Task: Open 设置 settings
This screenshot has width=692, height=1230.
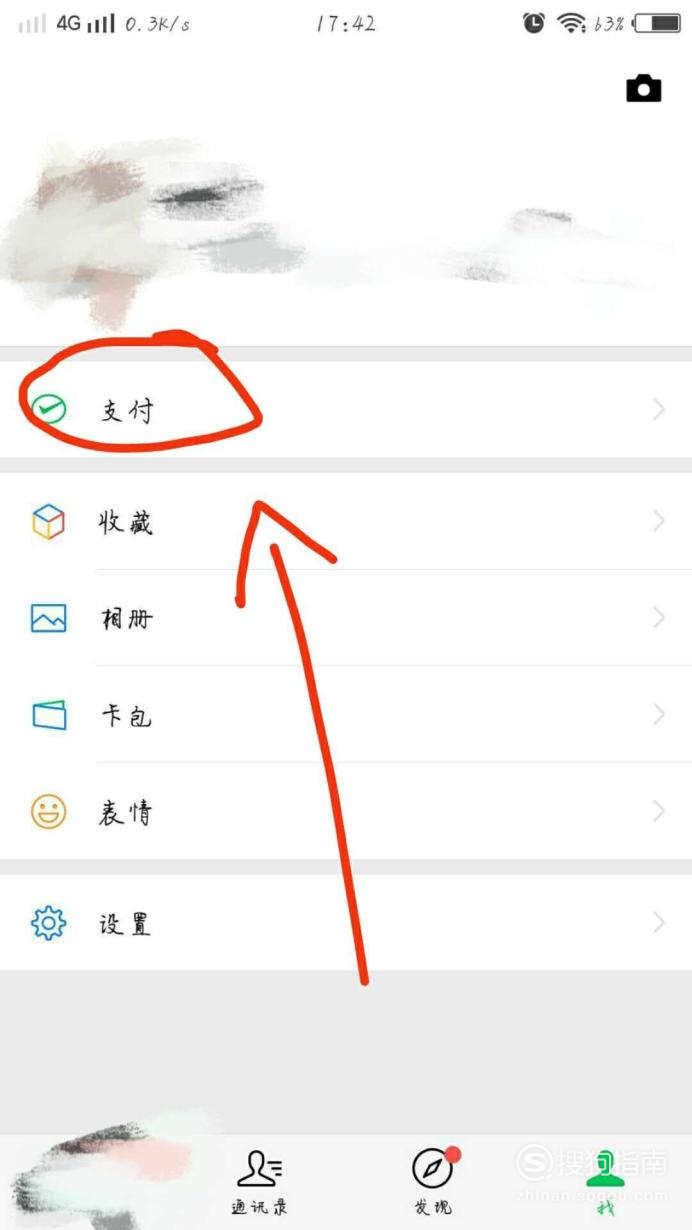Action: 346,922
